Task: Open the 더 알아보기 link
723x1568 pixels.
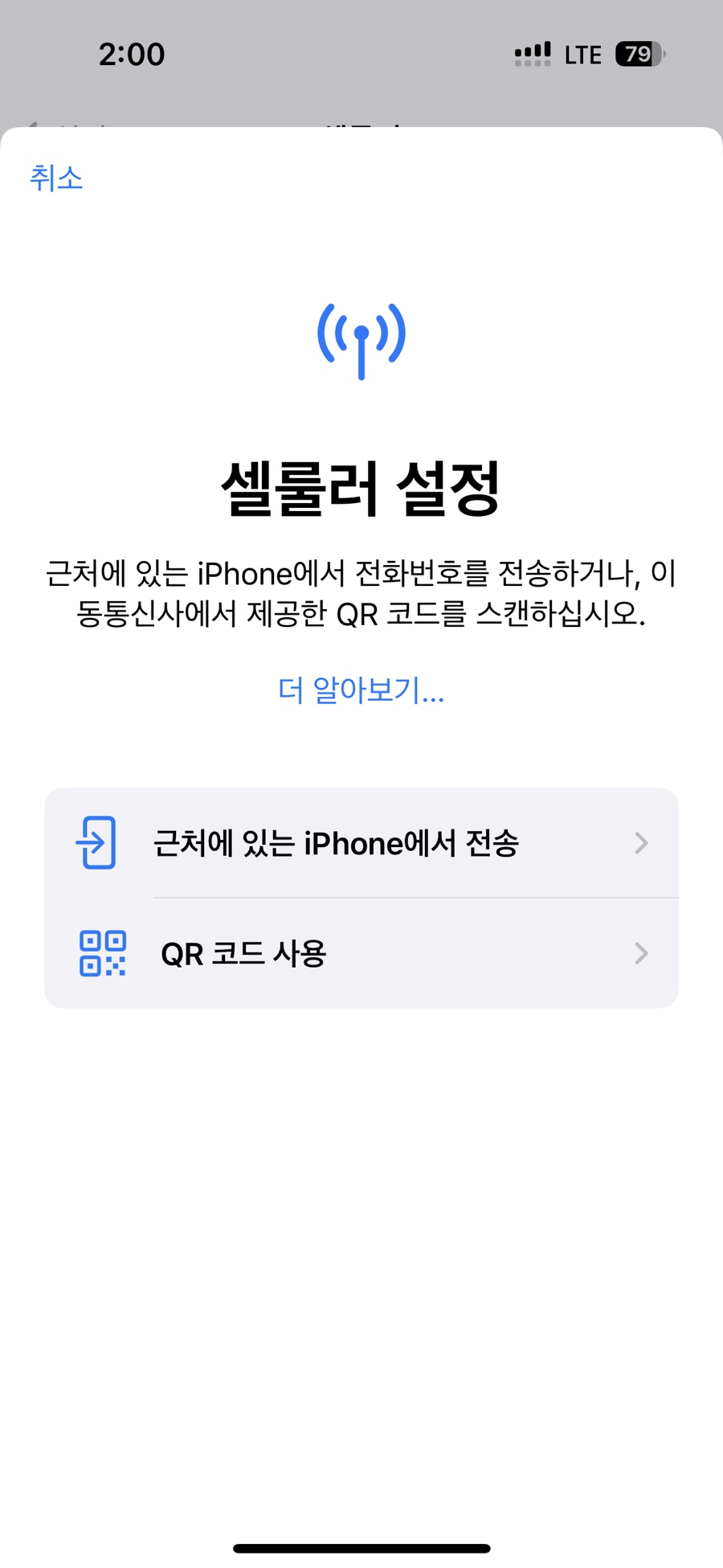Action: pos(361,690)
